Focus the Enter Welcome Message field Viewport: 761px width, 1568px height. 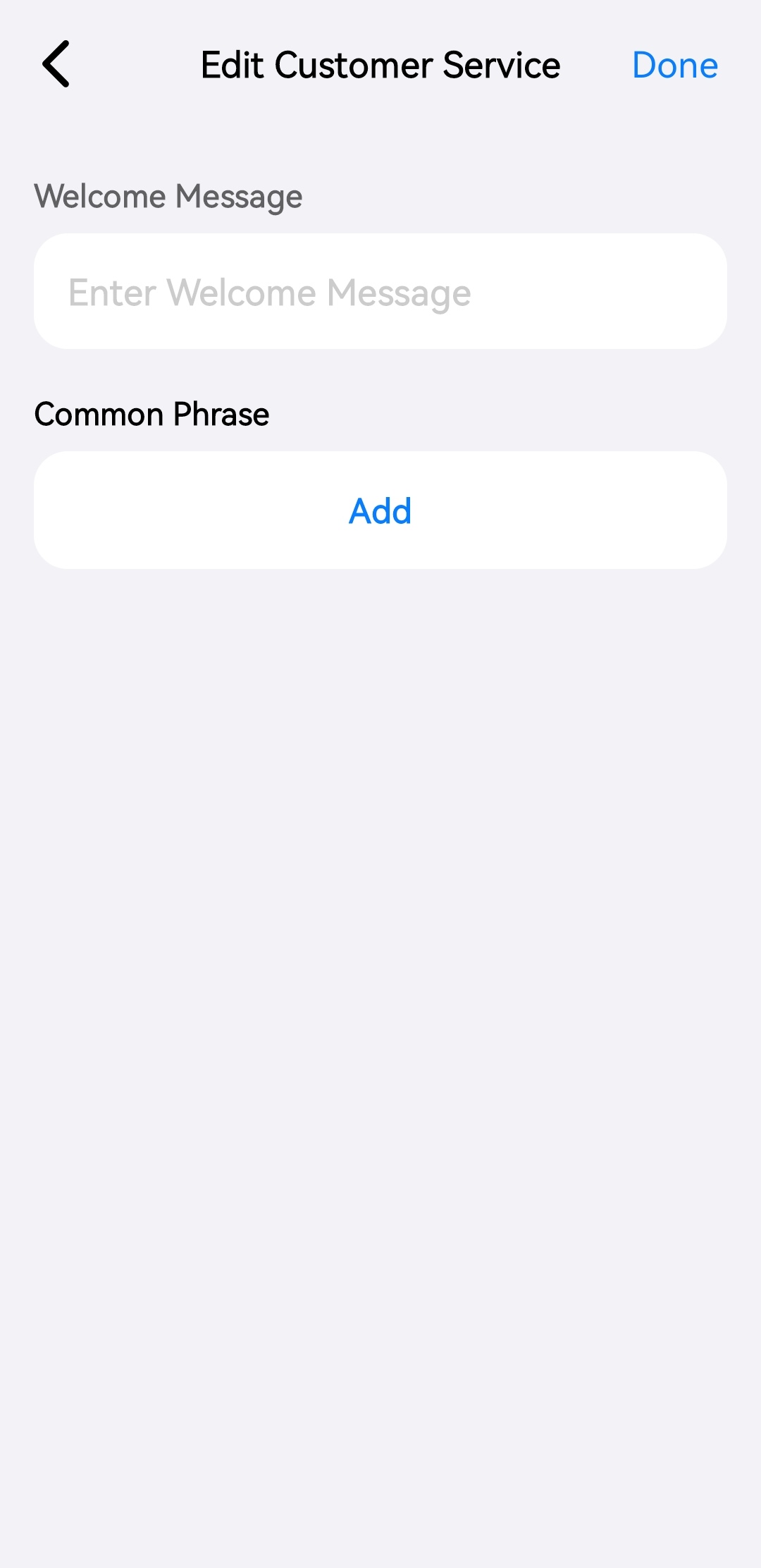point(380,291)
